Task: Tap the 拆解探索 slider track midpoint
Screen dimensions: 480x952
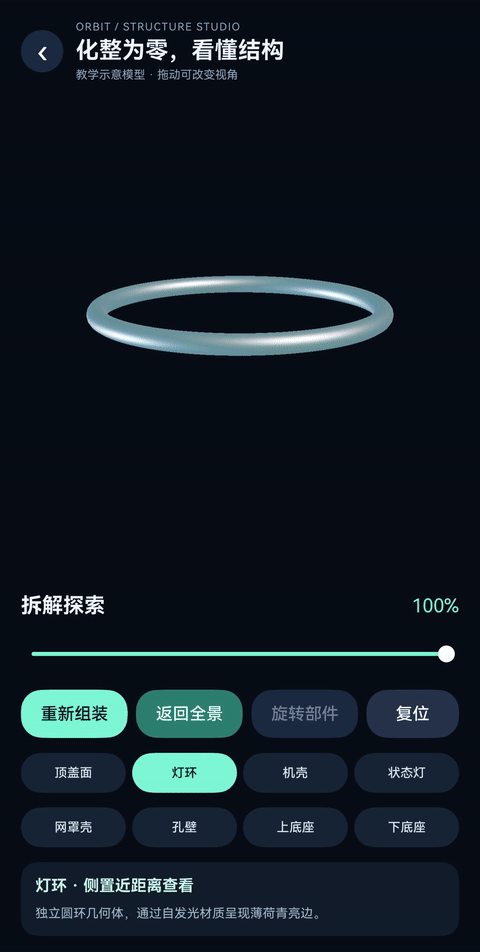Action: [x=240, y=654]
